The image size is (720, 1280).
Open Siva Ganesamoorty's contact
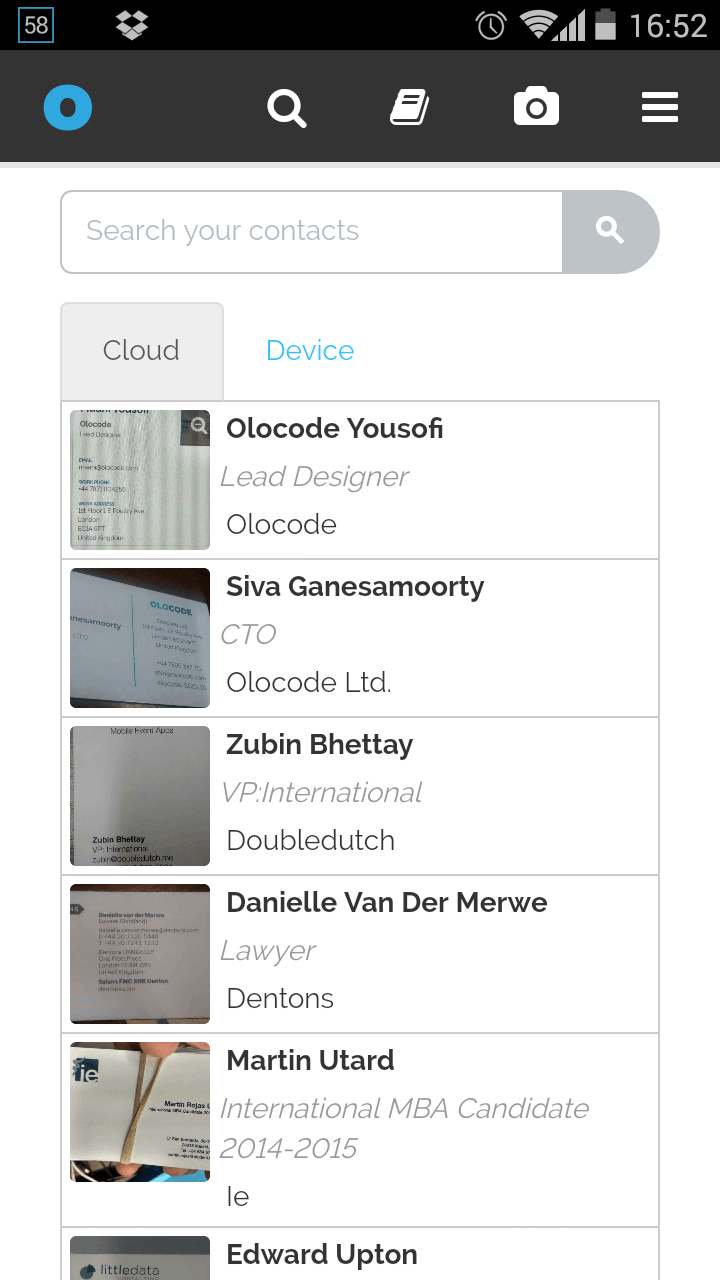point(360,638)
